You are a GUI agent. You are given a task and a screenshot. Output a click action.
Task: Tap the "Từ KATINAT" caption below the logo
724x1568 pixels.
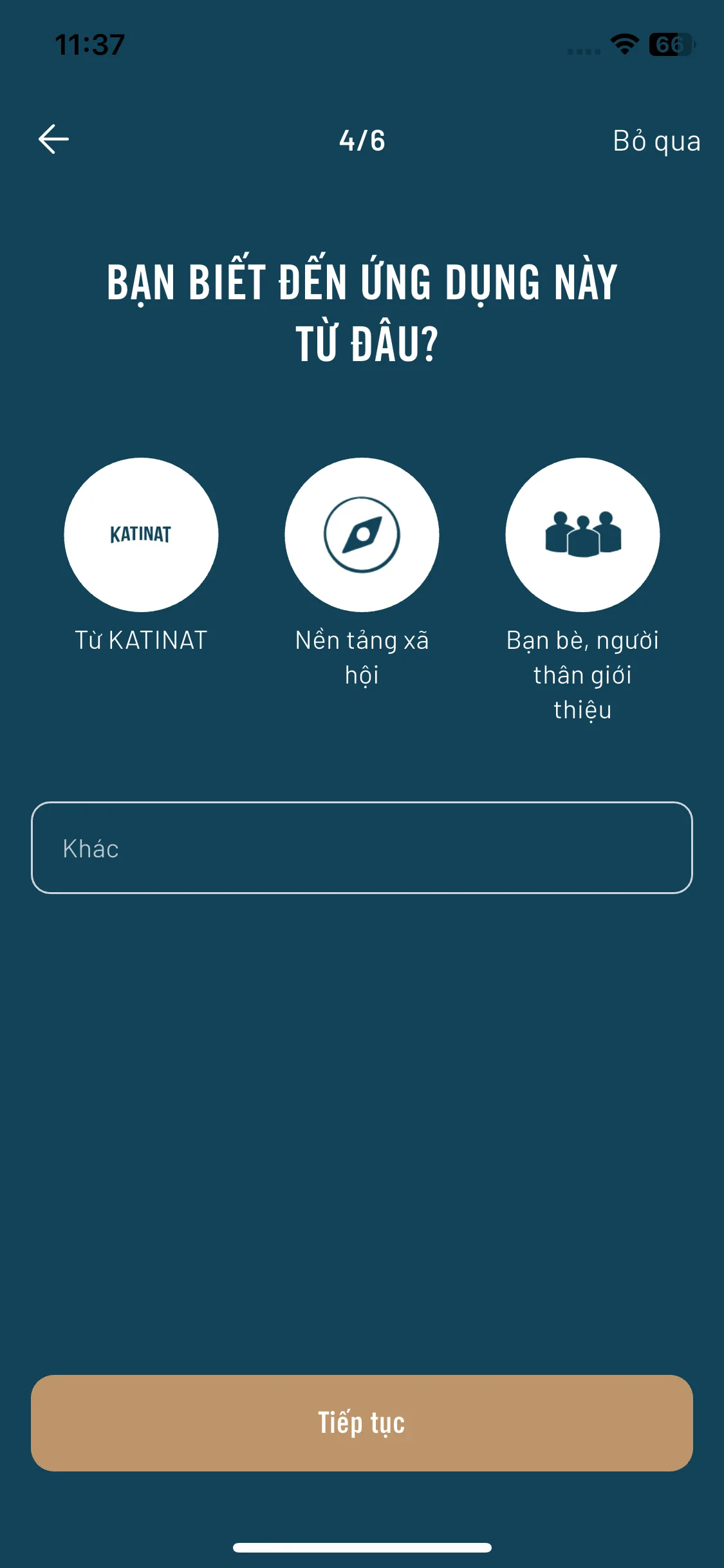pyautogui.click(x=141, y=640)
